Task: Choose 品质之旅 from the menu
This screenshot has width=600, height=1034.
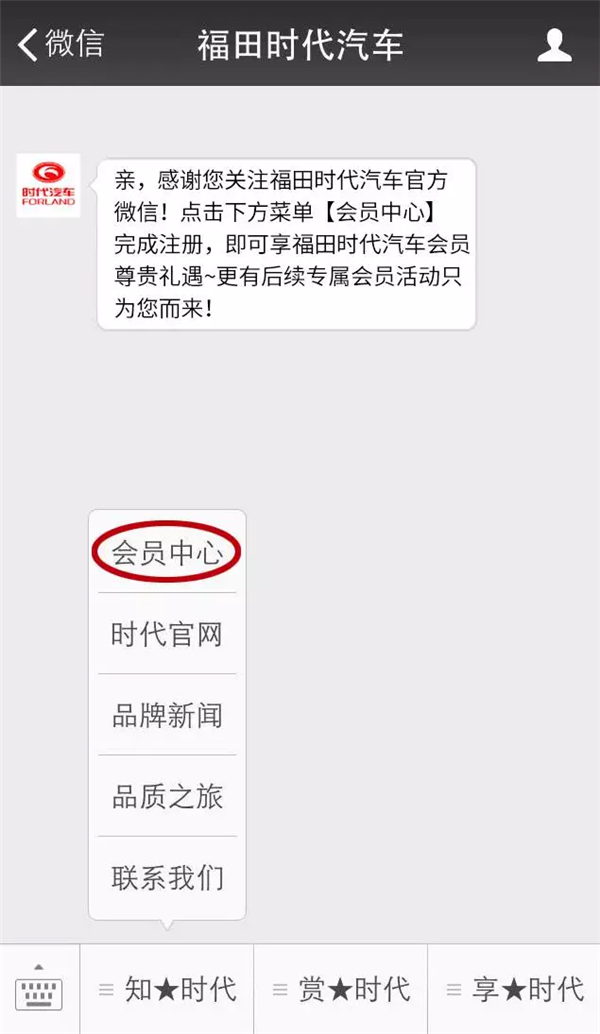Action: pyautogui.click(x=167, y=796)
